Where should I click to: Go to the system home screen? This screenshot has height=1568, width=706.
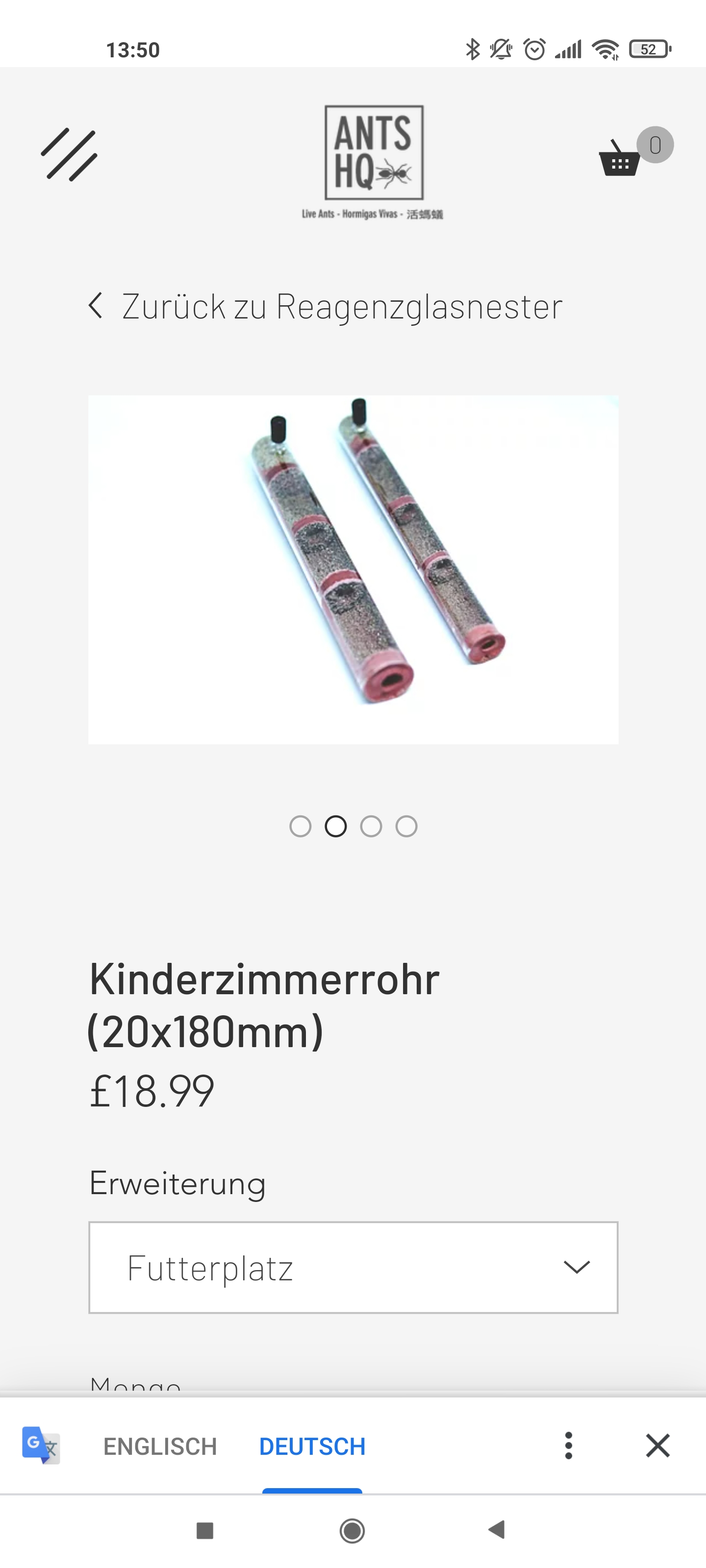point(352,1530)
